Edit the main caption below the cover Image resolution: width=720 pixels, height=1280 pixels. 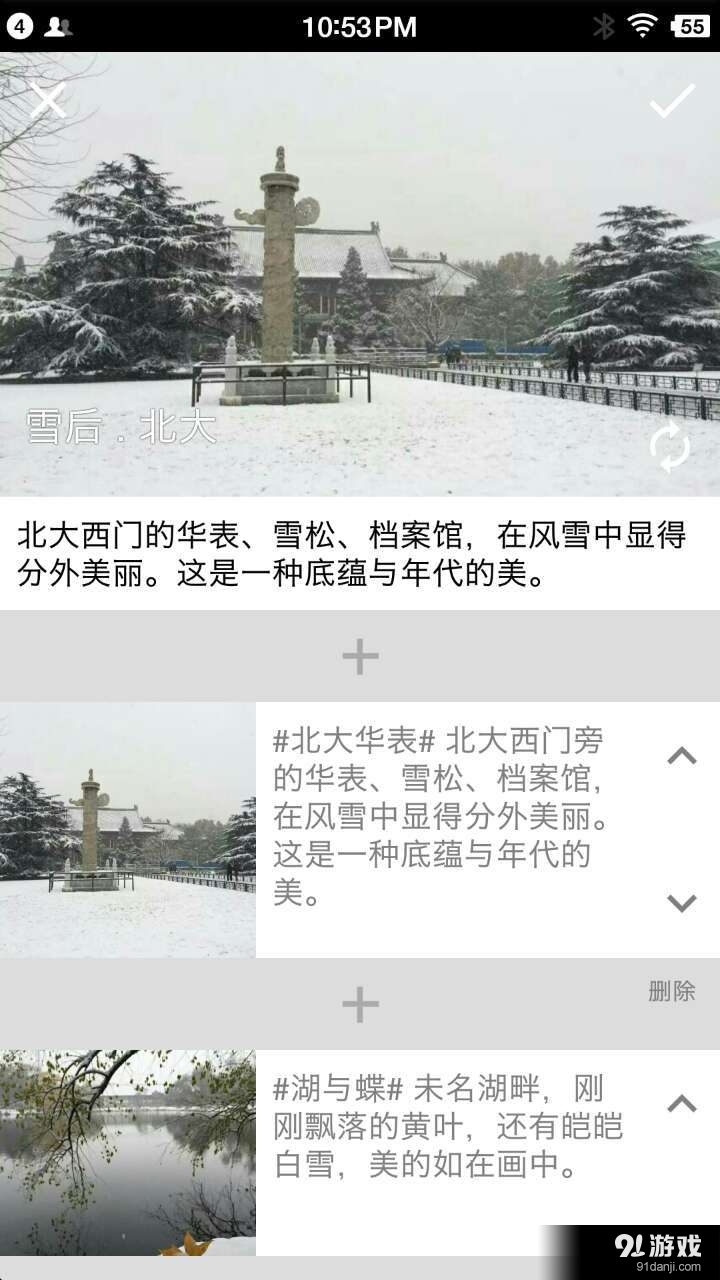(360, 550)
